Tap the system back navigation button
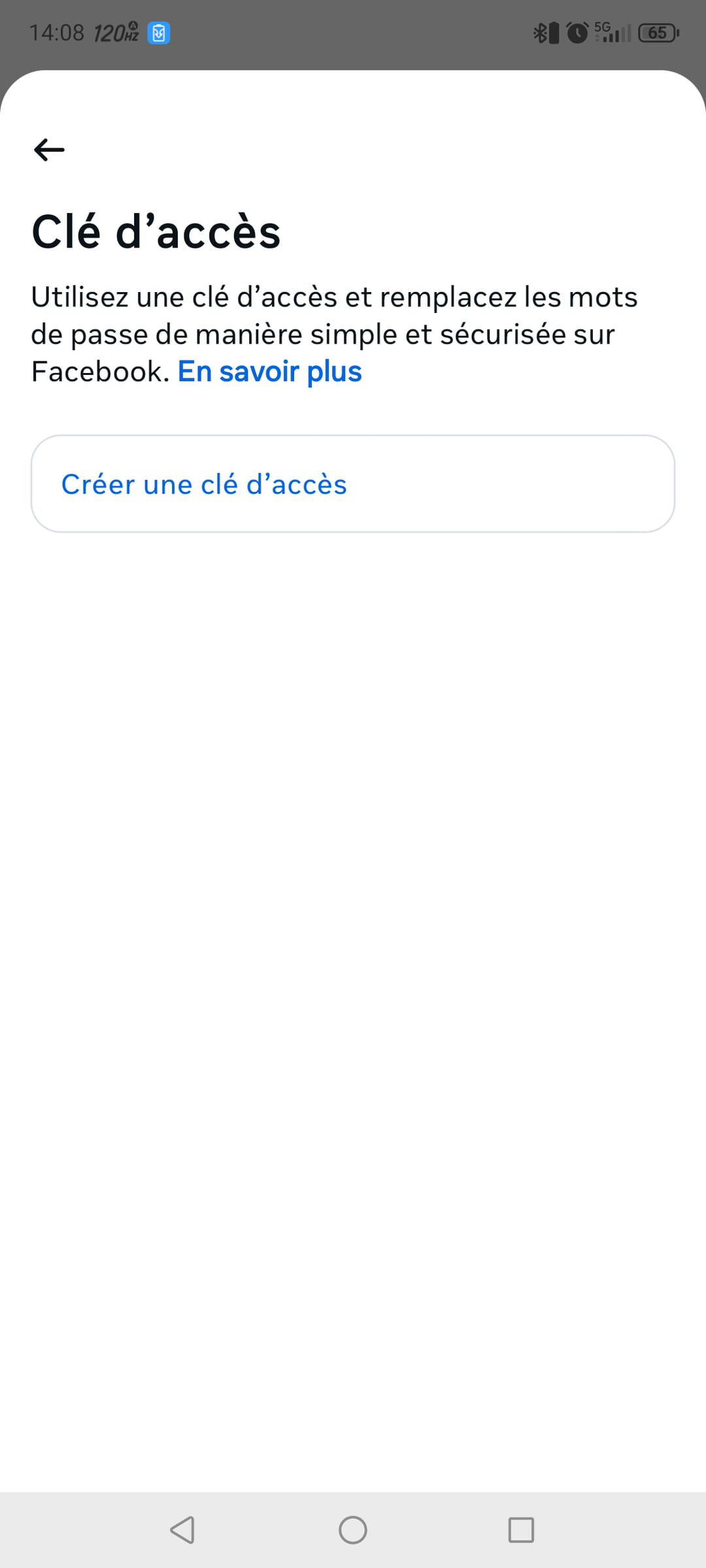706x1568 pixels. pyautogui.click(x=182, y=1529)
